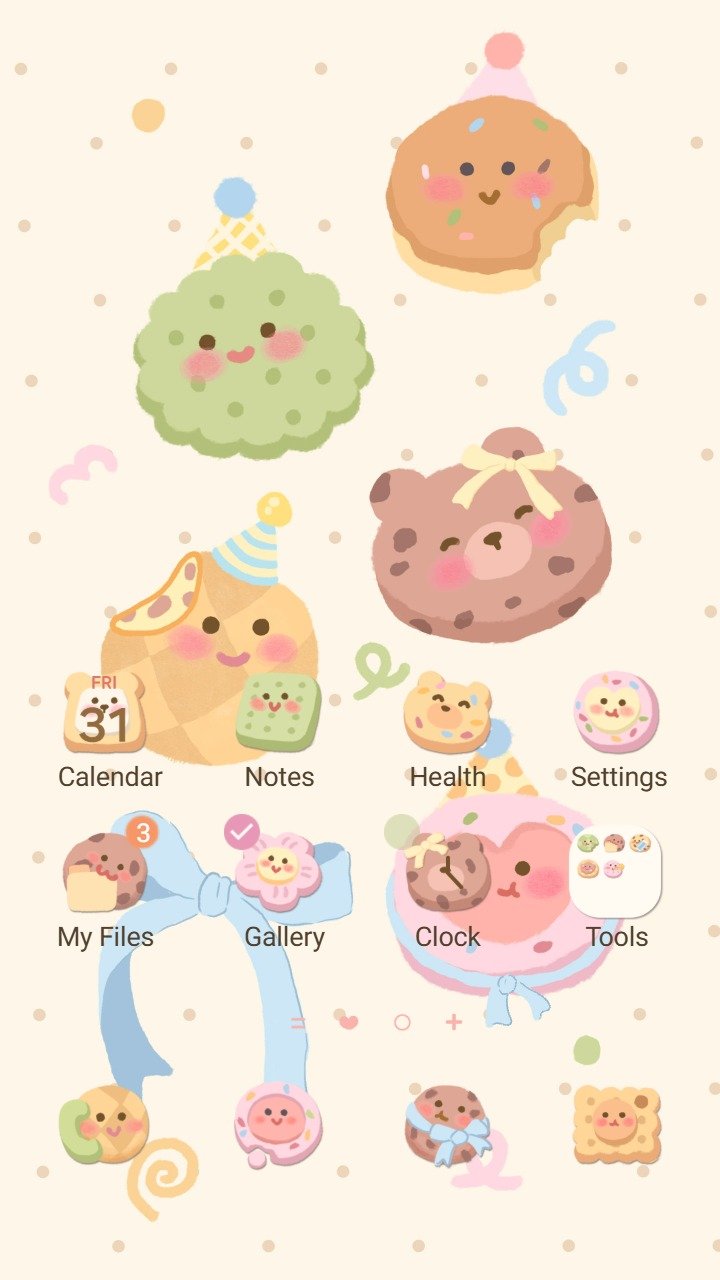Open My Files with 3 notifications

coord(105,873)
